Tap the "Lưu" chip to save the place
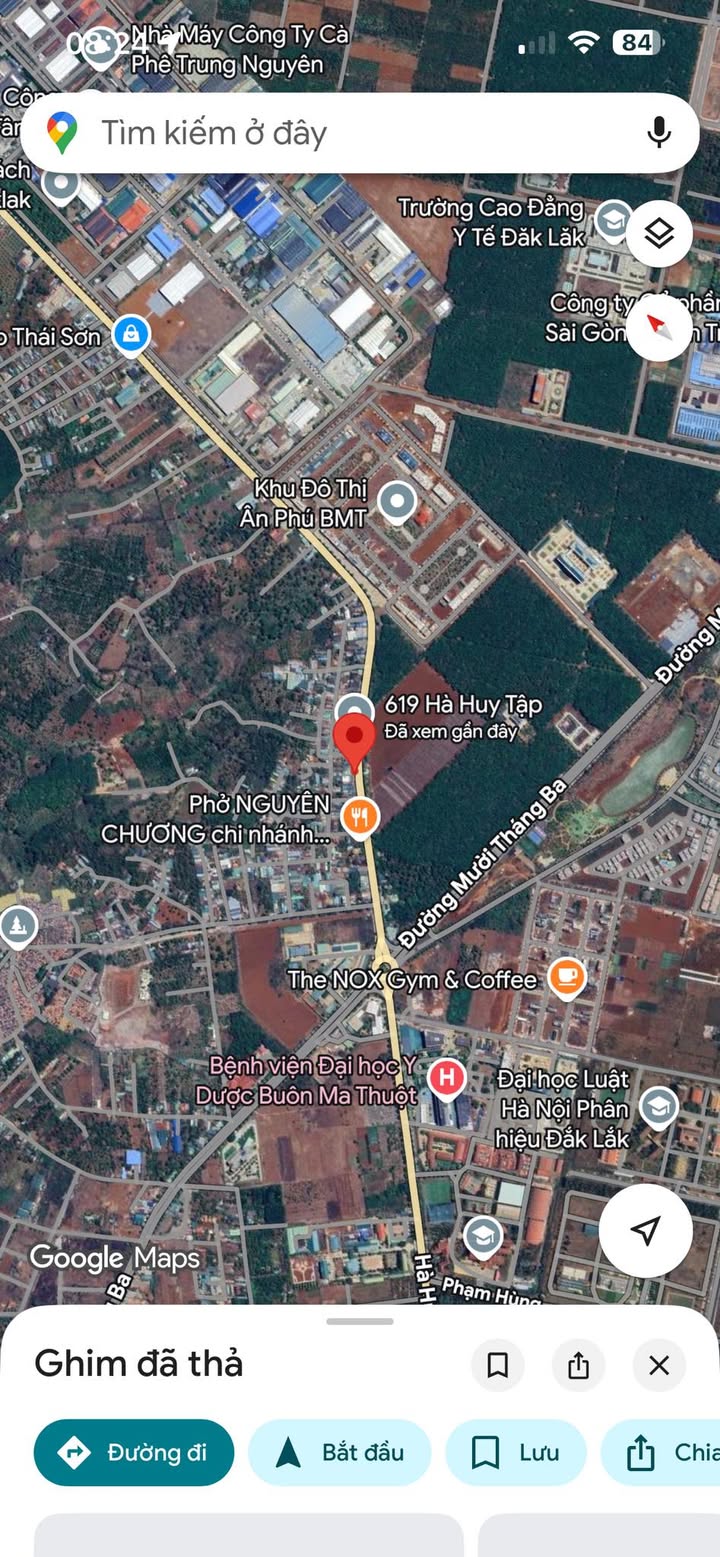This screenshot has width=720, height=1557. click(515, 1452)
